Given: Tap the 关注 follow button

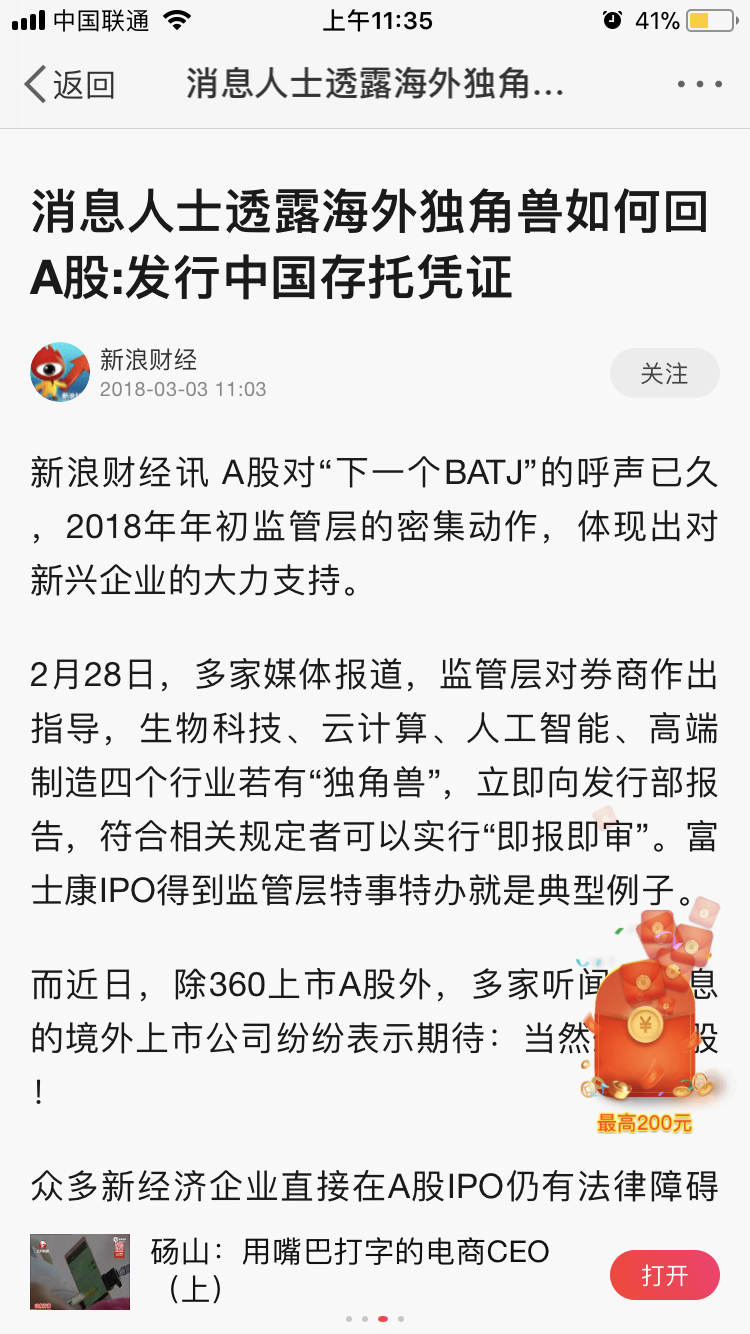Looking at the screenshot, I should coord(664,372).
